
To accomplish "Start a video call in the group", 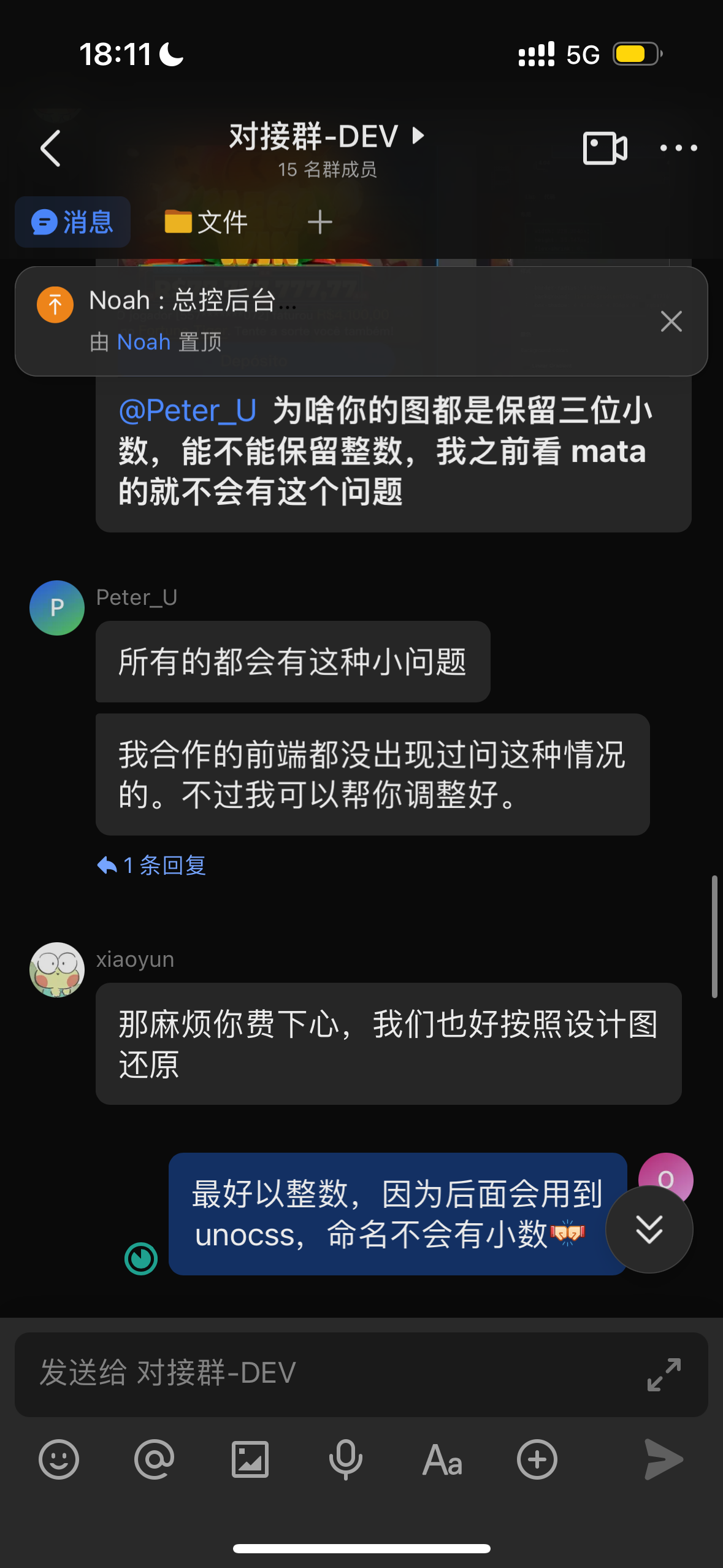I will point(604,148).
